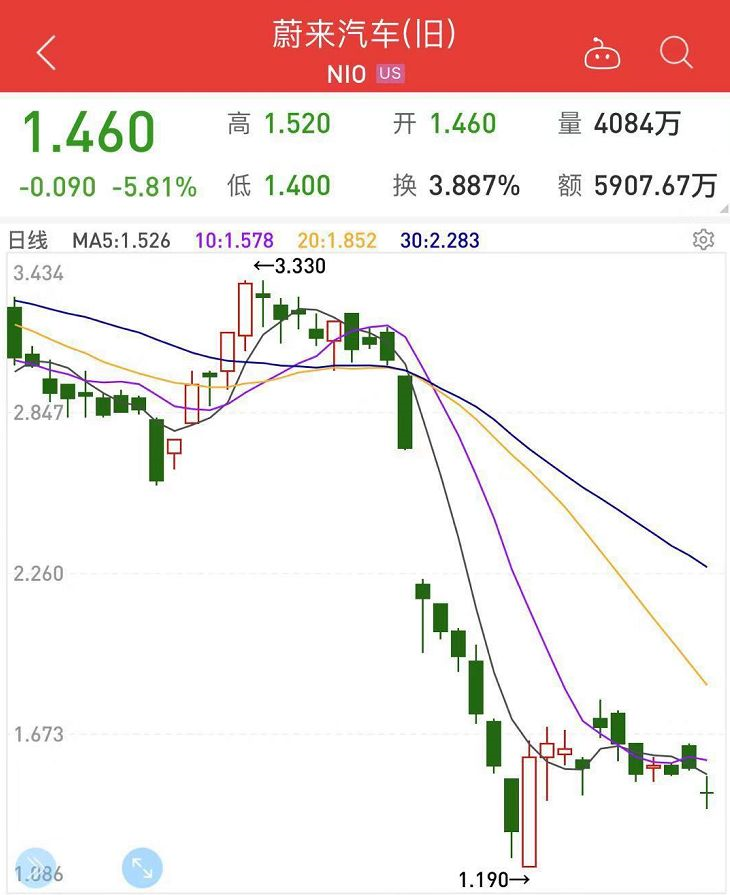Open the robot assistant icon
Viewport: 730px width, 895px height.
coord(602,53)
